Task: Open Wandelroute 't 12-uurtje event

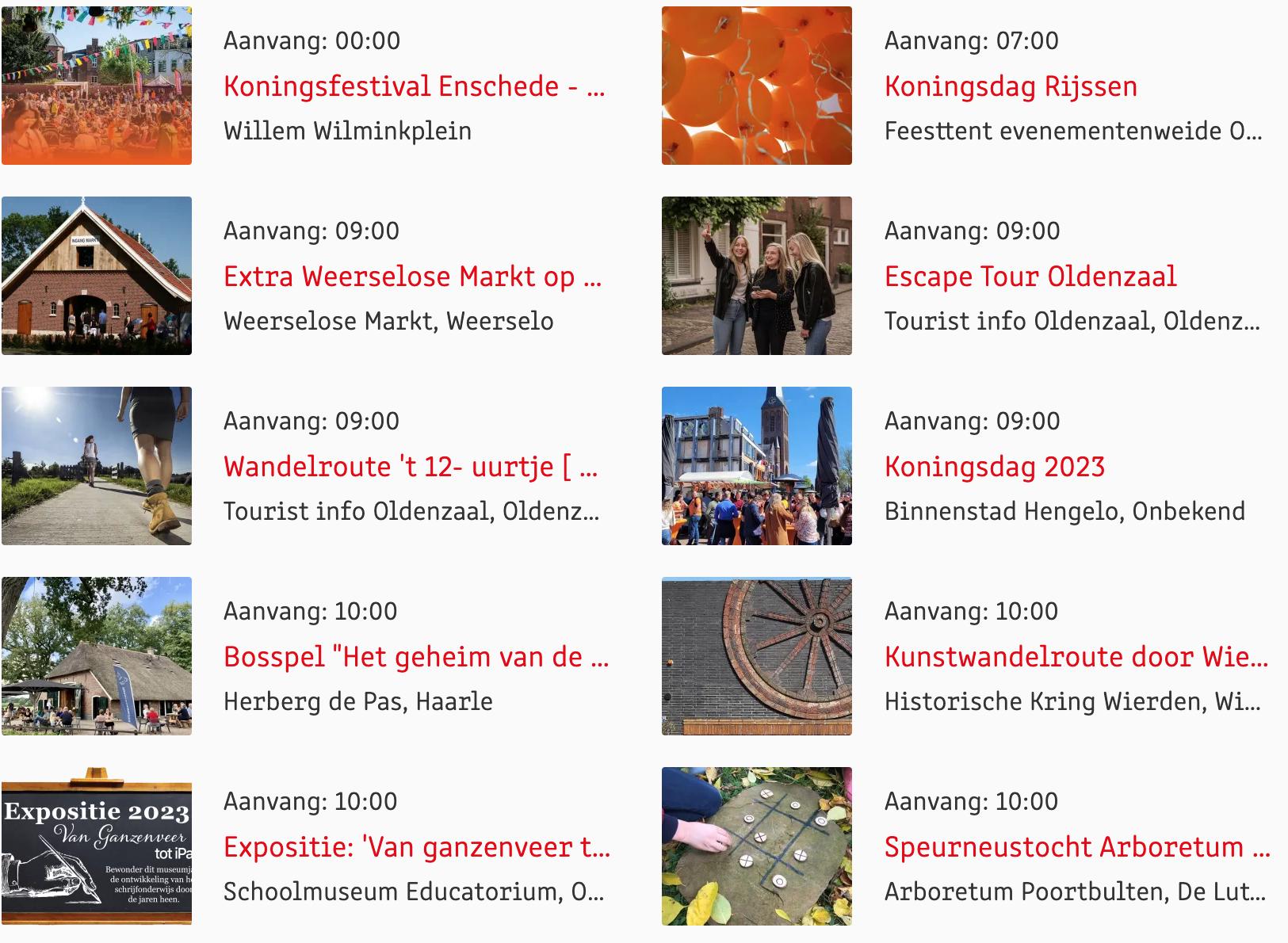Action: pos(411,467)
